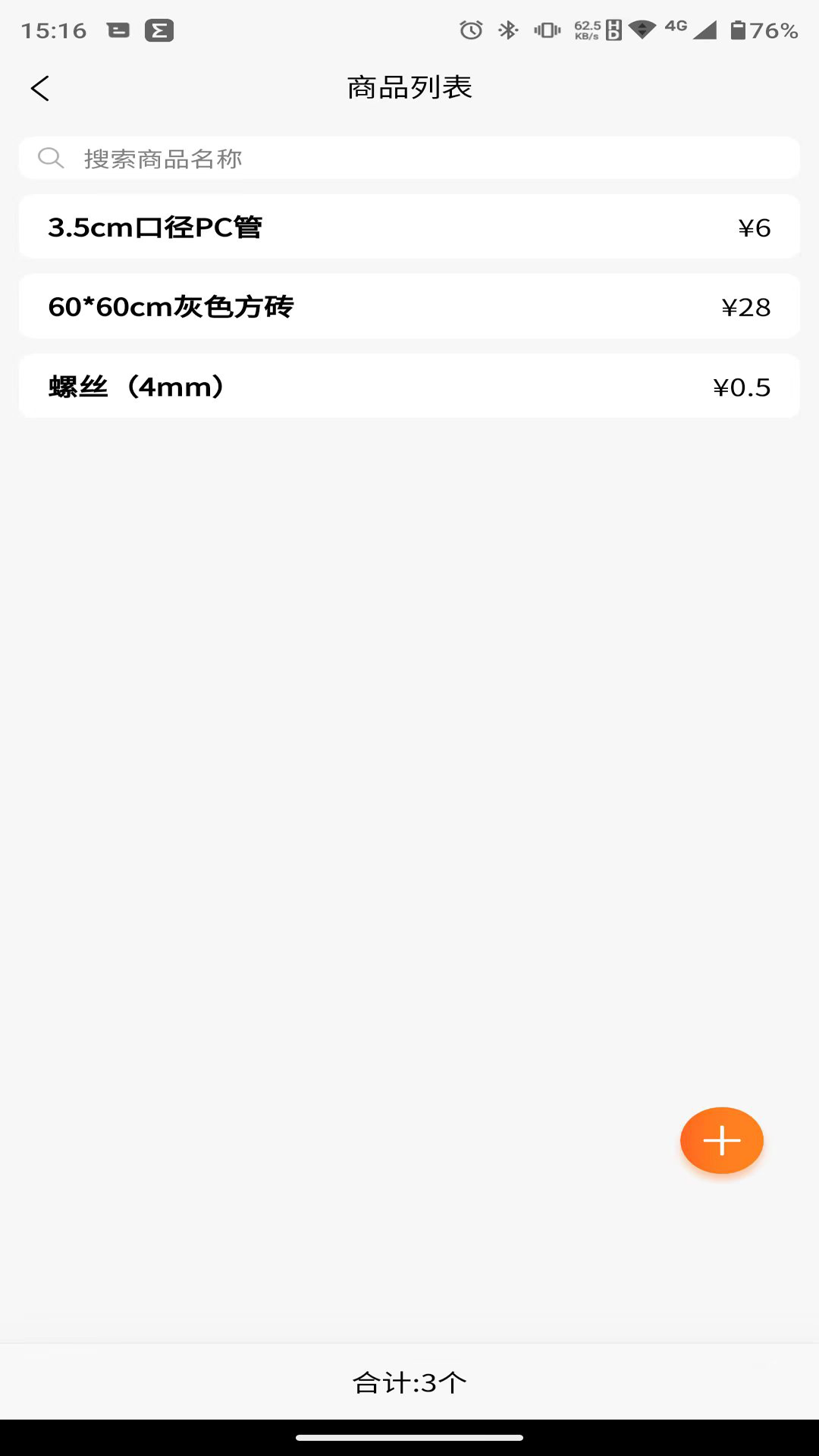Image resolution: width=819 pixels, height=1456 pixels.
Task: Tap the ¥6 price of PC管
Action: [755, 226]
